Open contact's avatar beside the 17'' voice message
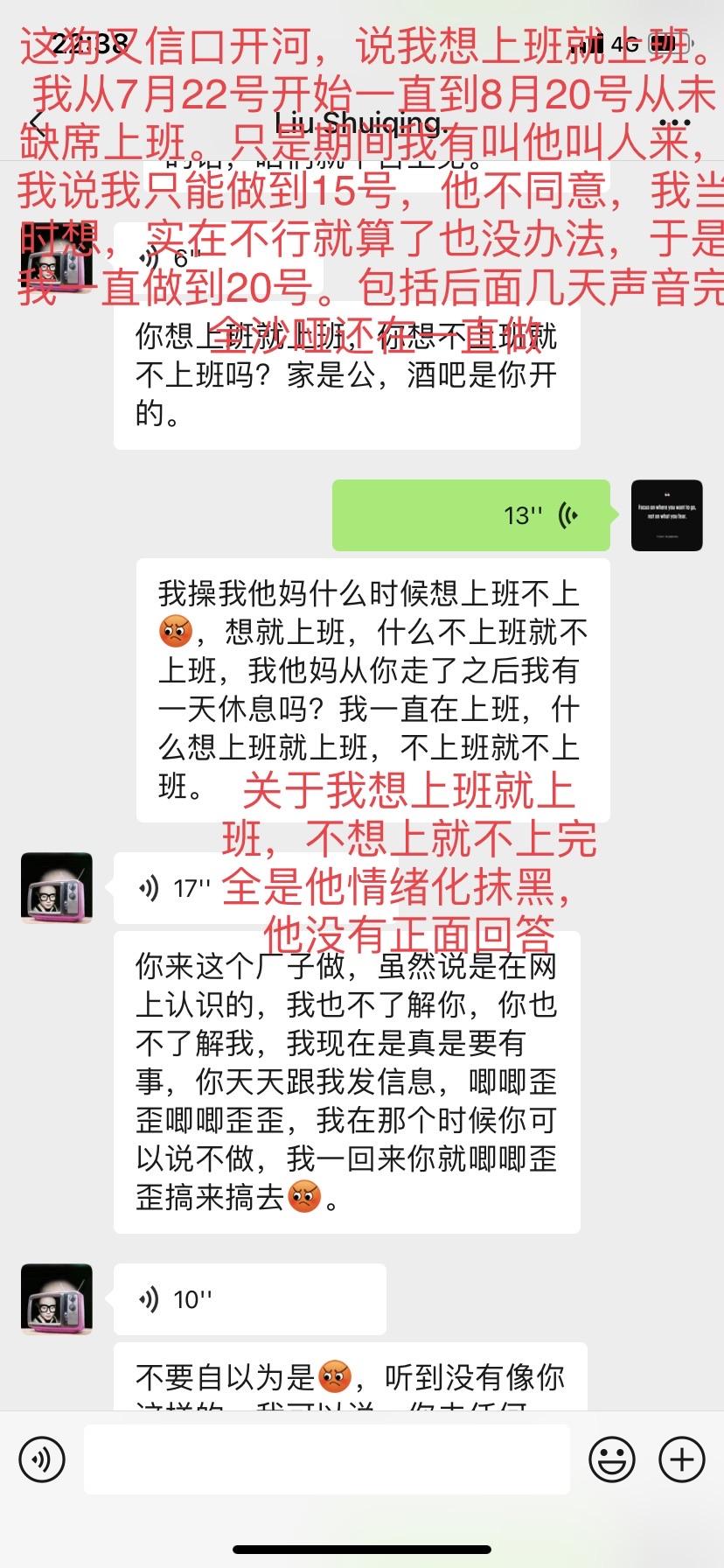The height and width of the screenshot is (1568, 724). [x=56, y=888]
